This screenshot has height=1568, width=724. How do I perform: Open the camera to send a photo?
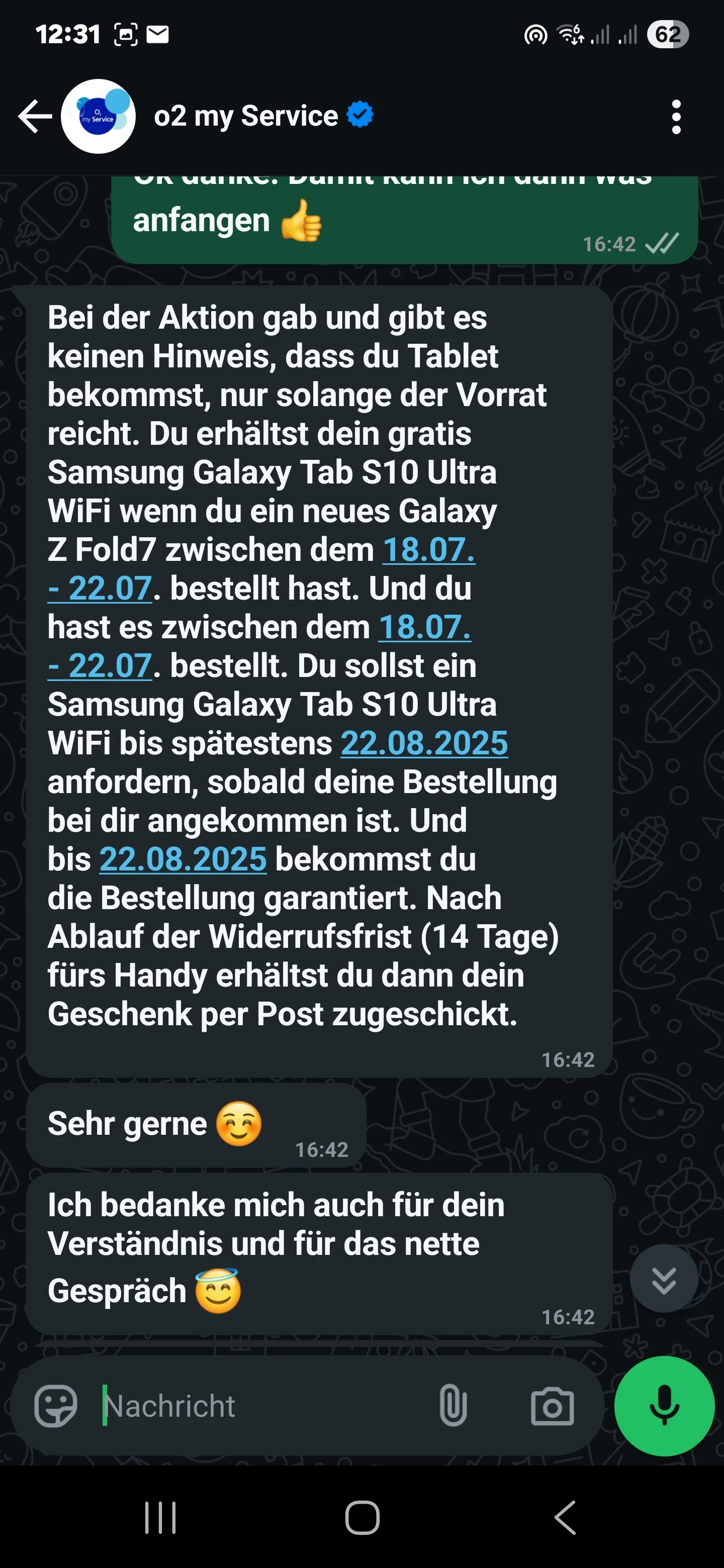click(x=552, y=1406)
